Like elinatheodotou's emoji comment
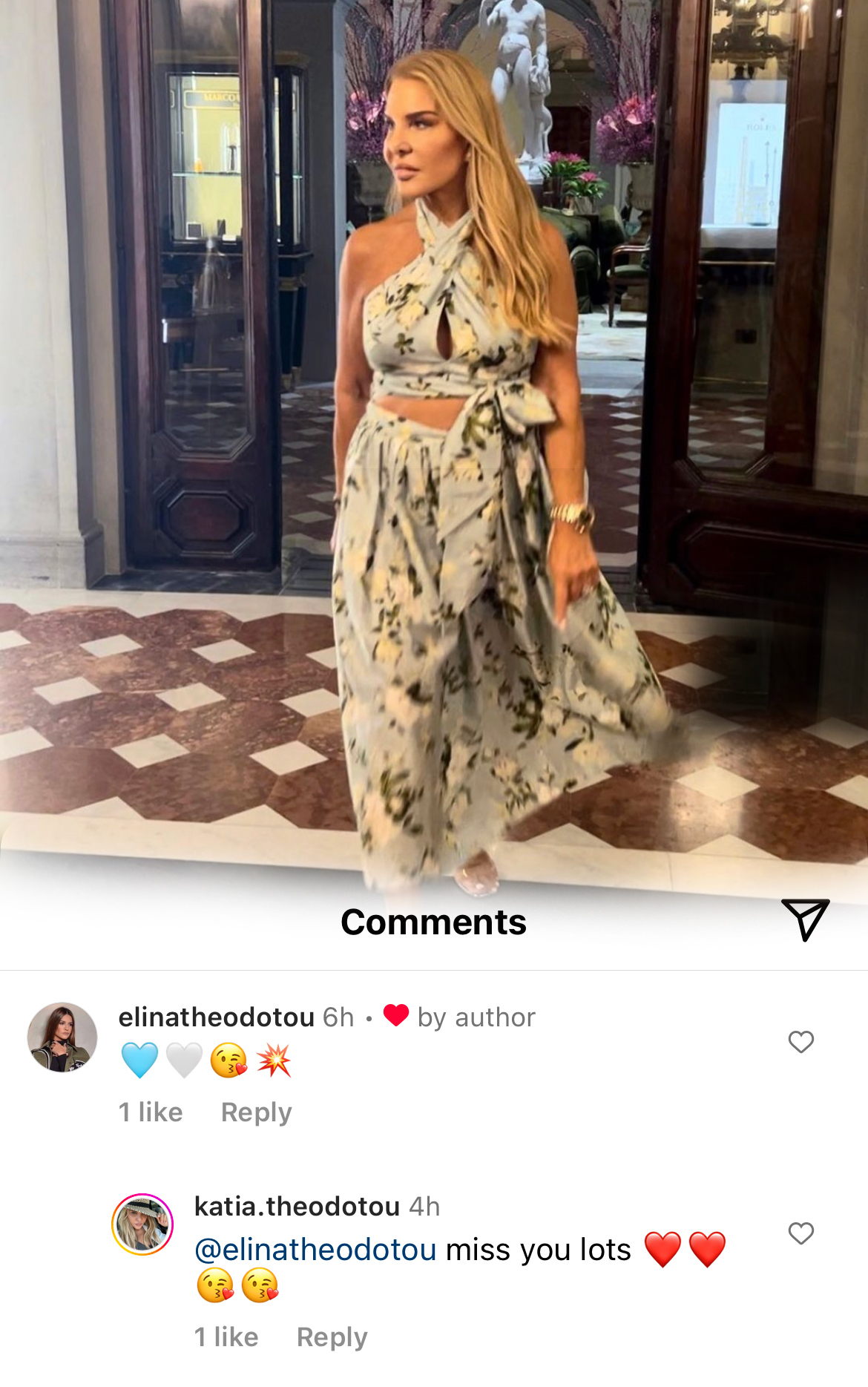Image resolution: width=868 pixels, height=1387 pixels. (x=800, y=1042)
